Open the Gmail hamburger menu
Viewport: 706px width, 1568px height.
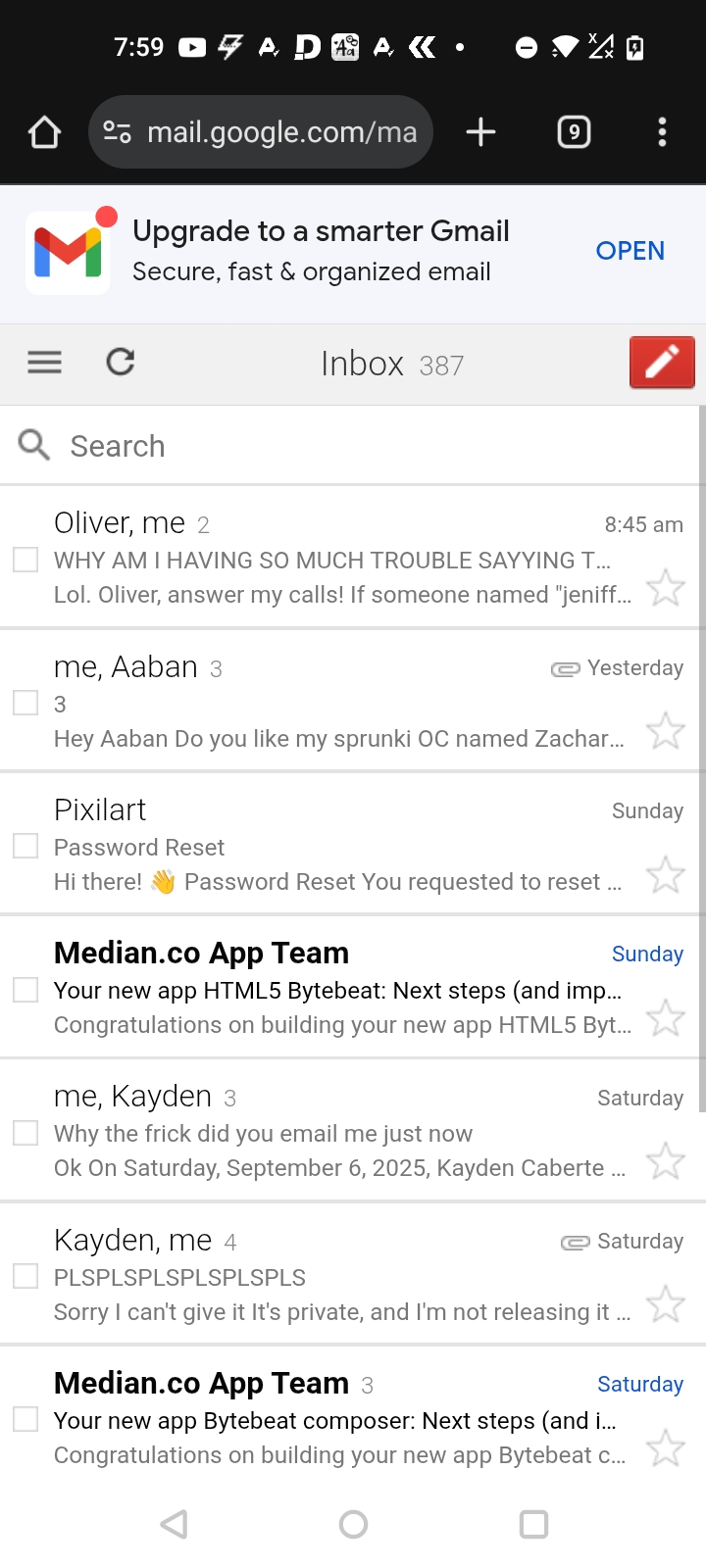click(44, 363)
